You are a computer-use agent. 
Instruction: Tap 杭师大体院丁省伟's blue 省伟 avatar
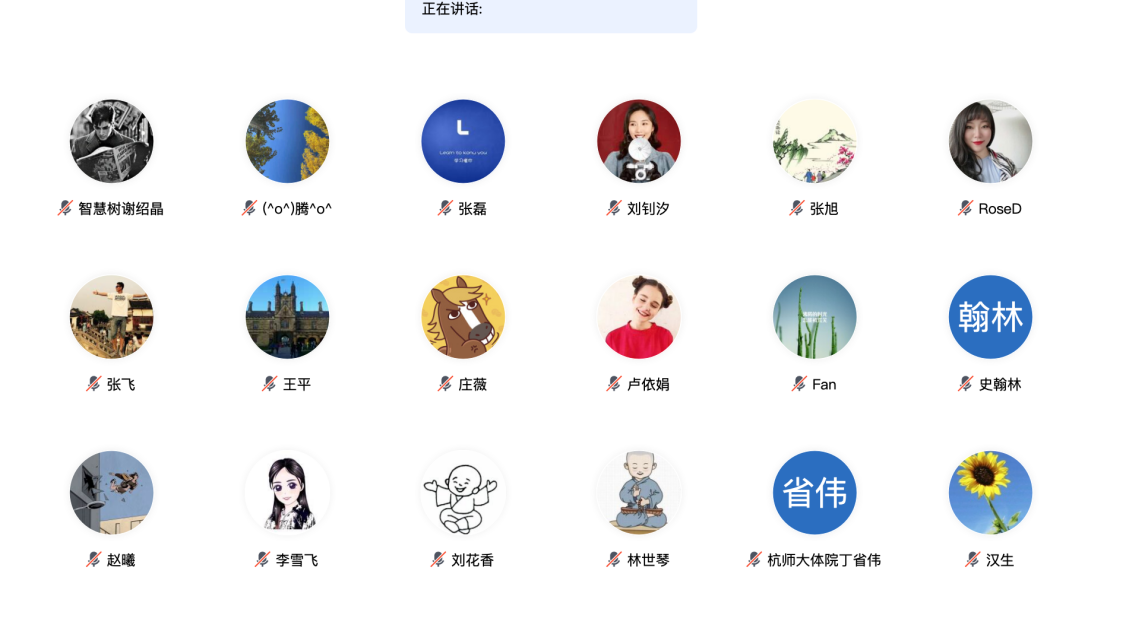[x=815, y=493]
